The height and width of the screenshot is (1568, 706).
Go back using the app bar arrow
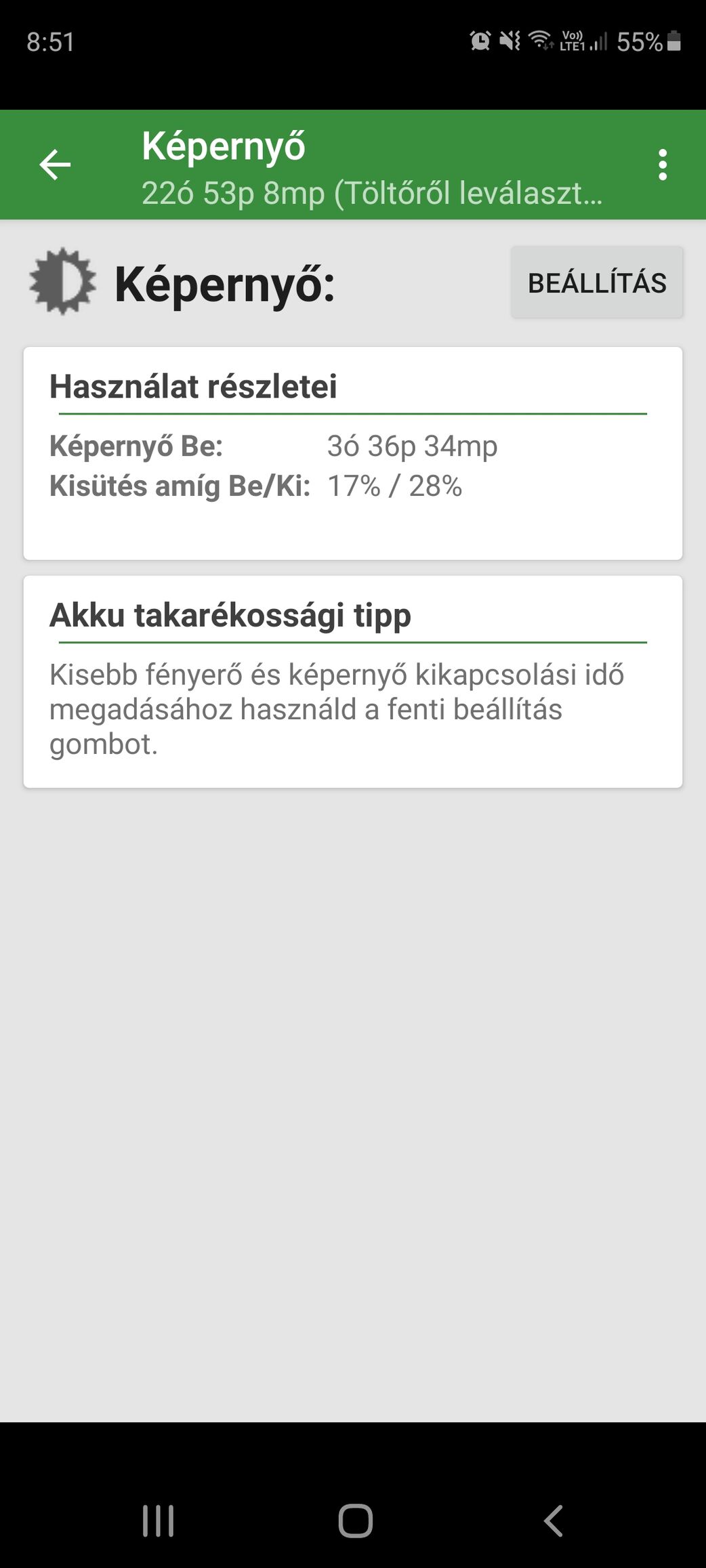point(55,165)
